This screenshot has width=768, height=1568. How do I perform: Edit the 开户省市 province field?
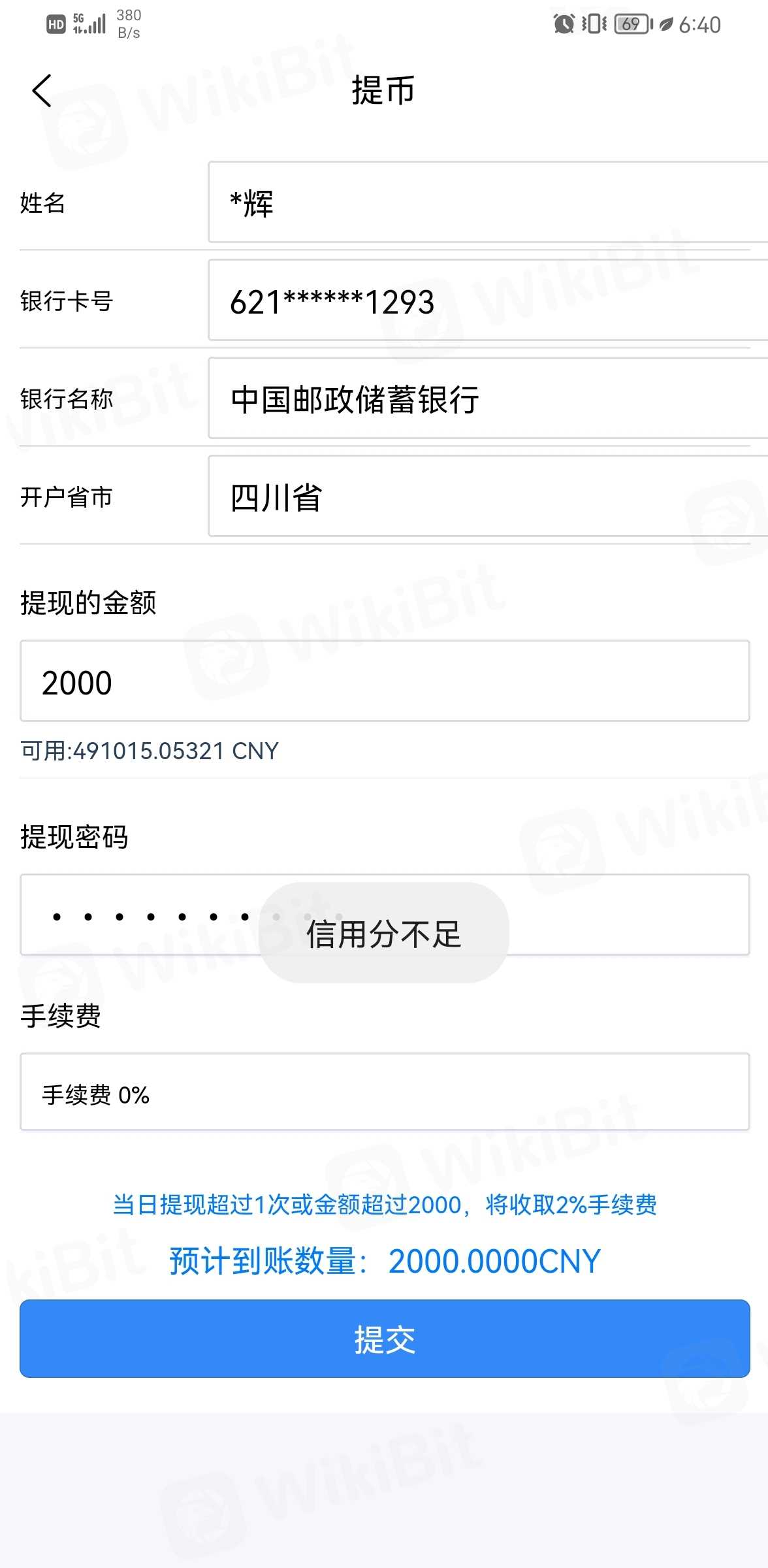click(x=487, y=497)
